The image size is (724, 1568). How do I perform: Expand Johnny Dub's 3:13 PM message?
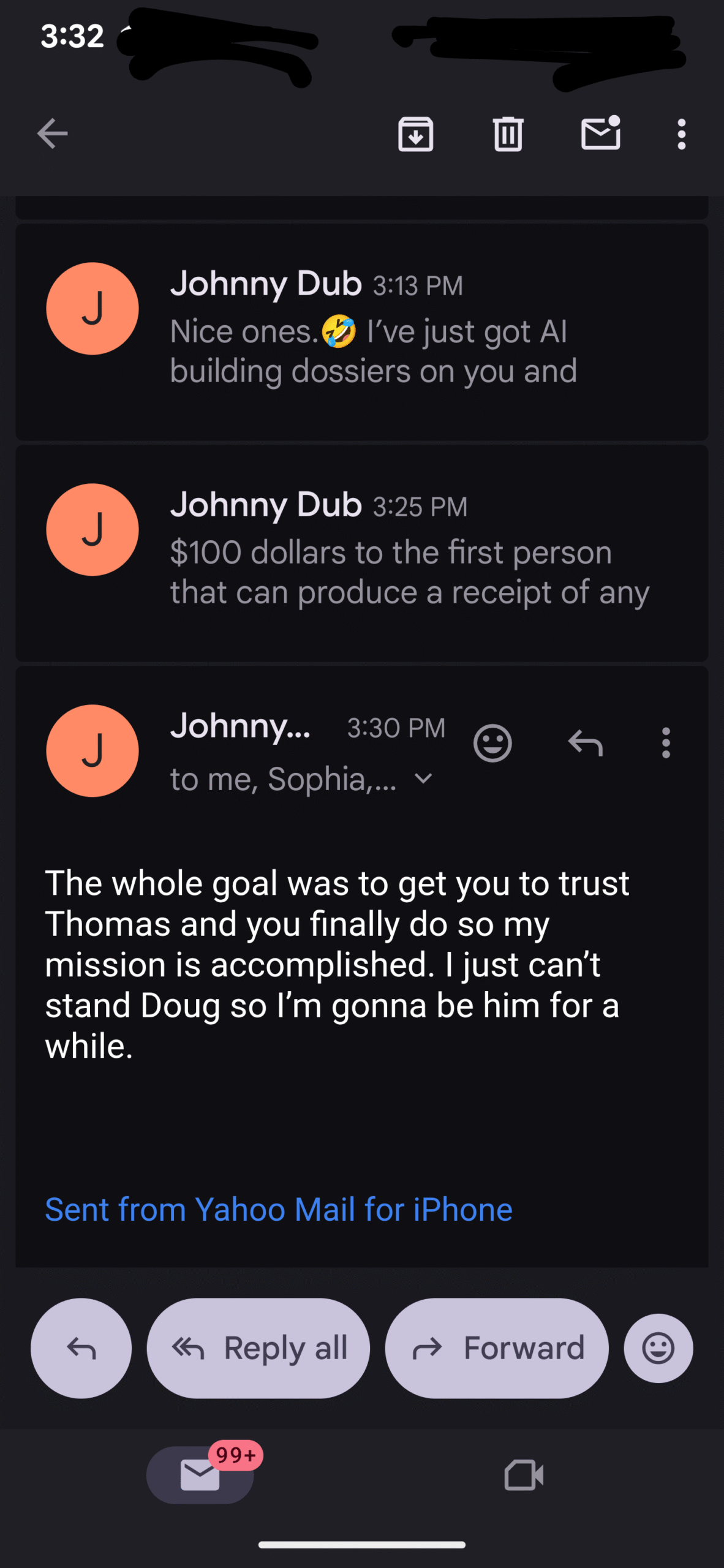pos(374,331)
